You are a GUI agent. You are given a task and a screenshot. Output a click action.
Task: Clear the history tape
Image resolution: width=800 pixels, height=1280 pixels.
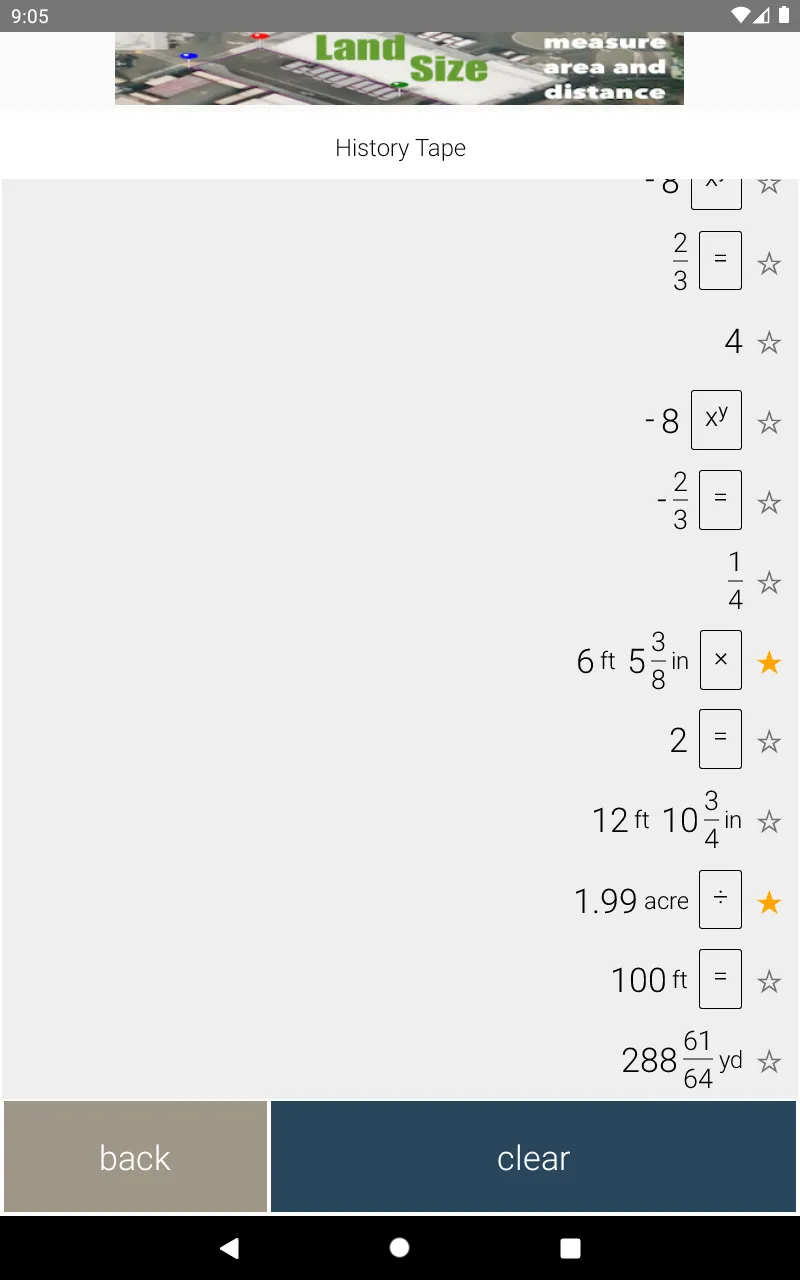[x=533, y=1157]
